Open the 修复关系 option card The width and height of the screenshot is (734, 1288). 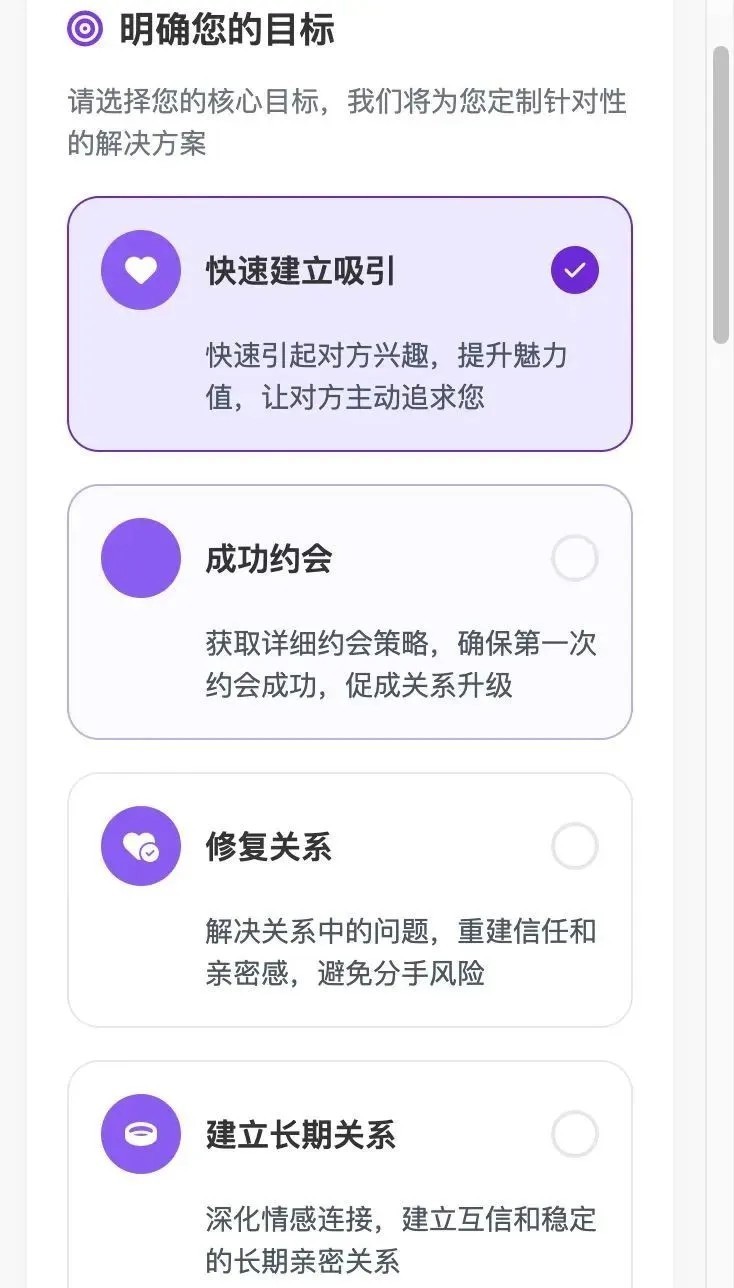tap(349, 898)
